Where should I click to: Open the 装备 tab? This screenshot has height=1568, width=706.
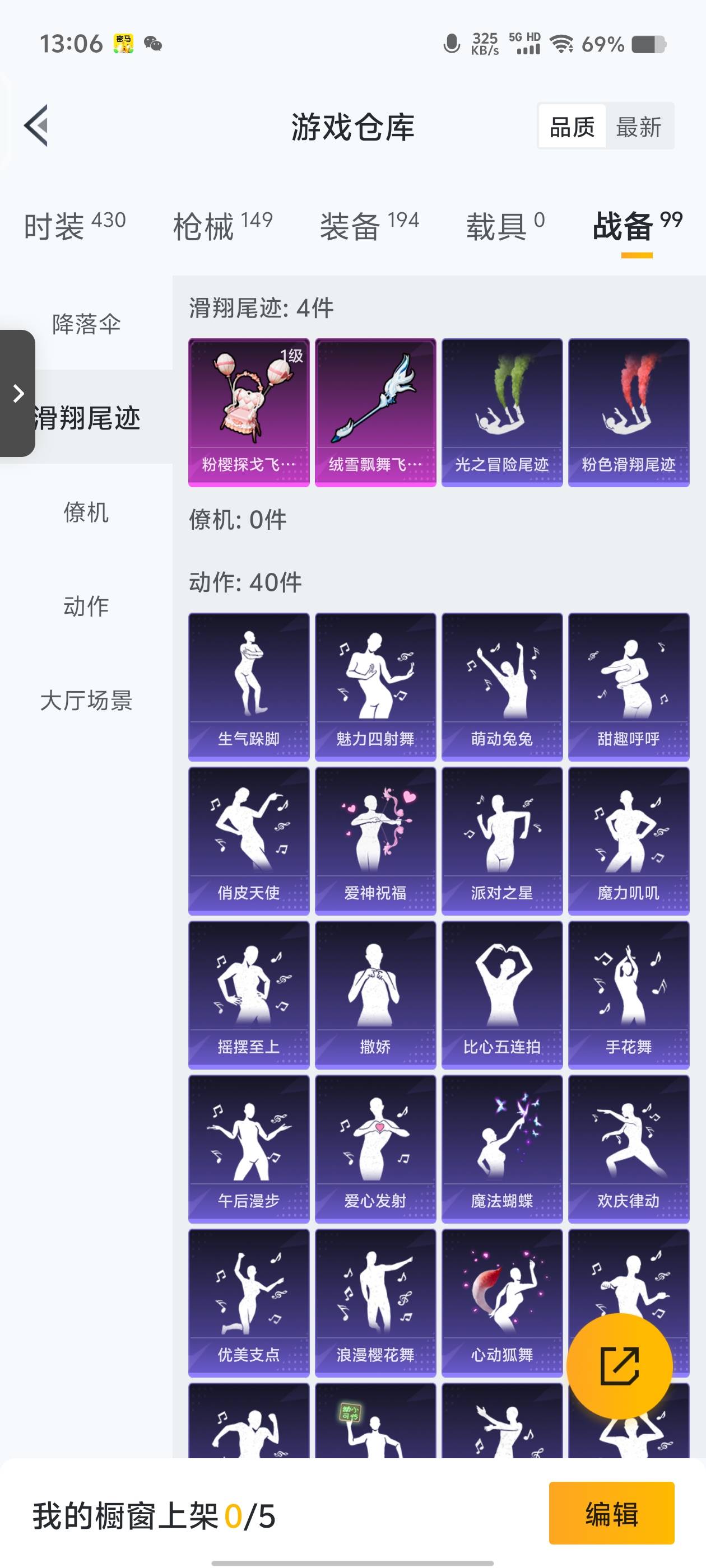click(x=369, y=226)
